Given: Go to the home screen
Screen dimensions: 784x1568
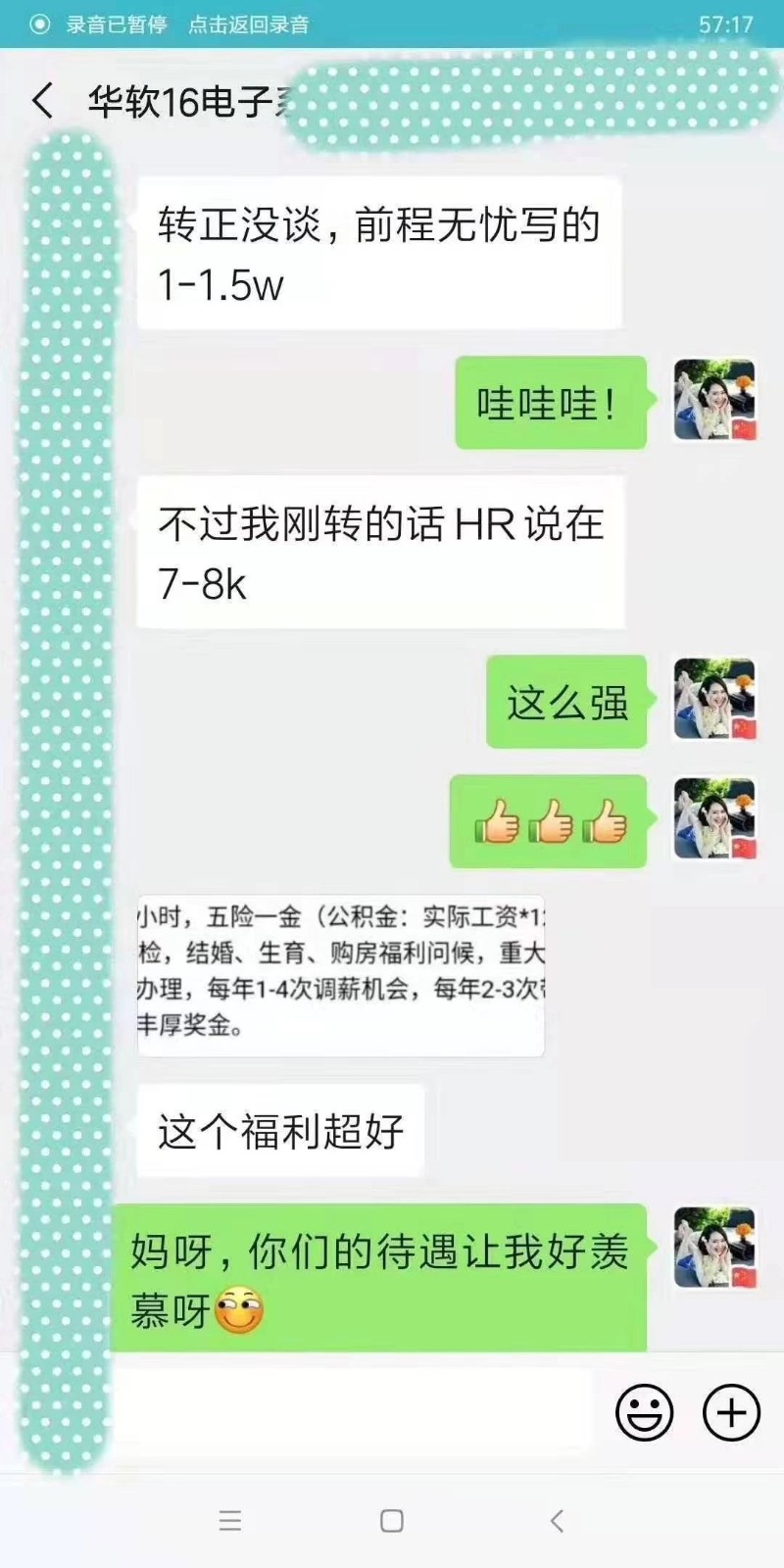Looking at the screenshot, I should tap(392, 1520).
